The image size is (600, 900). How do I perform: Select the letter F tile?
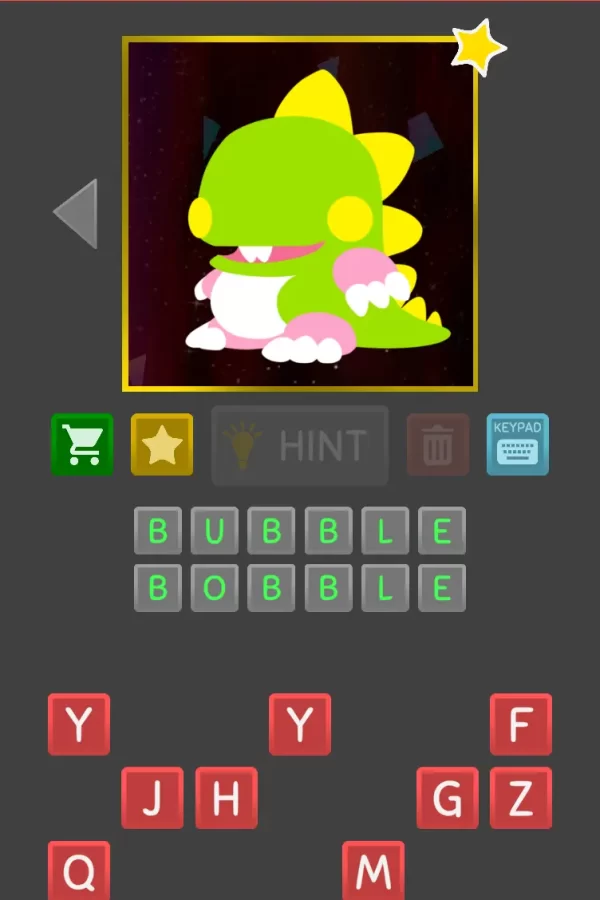click(x=520, y=724)
